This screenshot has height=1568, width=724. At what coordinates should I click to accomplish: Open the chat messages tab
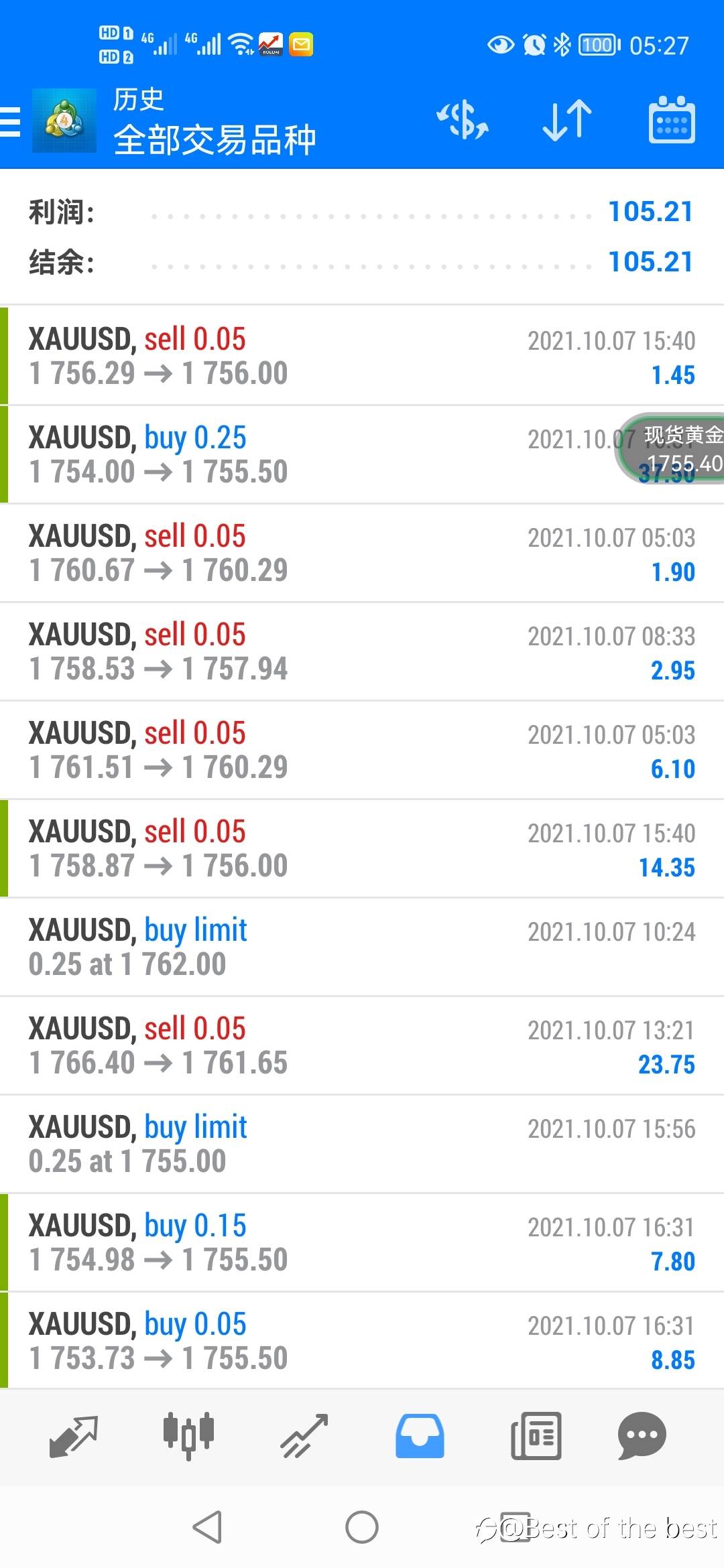tap(642, 1436)
